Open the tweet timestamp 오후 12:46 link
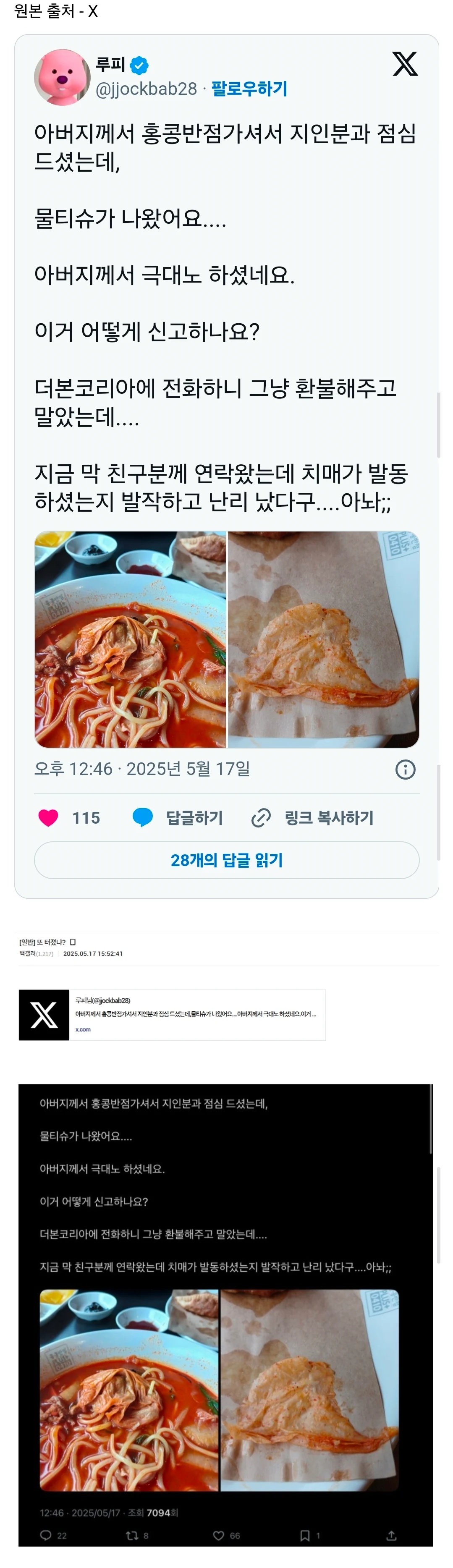 click(142, 770)
